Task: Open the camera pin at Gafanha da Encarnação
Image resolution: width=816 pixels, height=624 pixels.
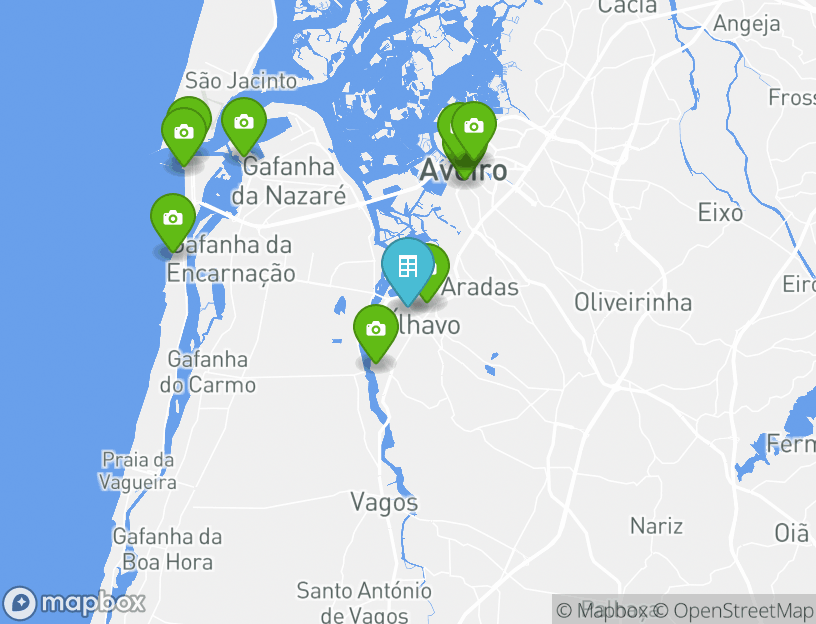Action: (173, 218)
